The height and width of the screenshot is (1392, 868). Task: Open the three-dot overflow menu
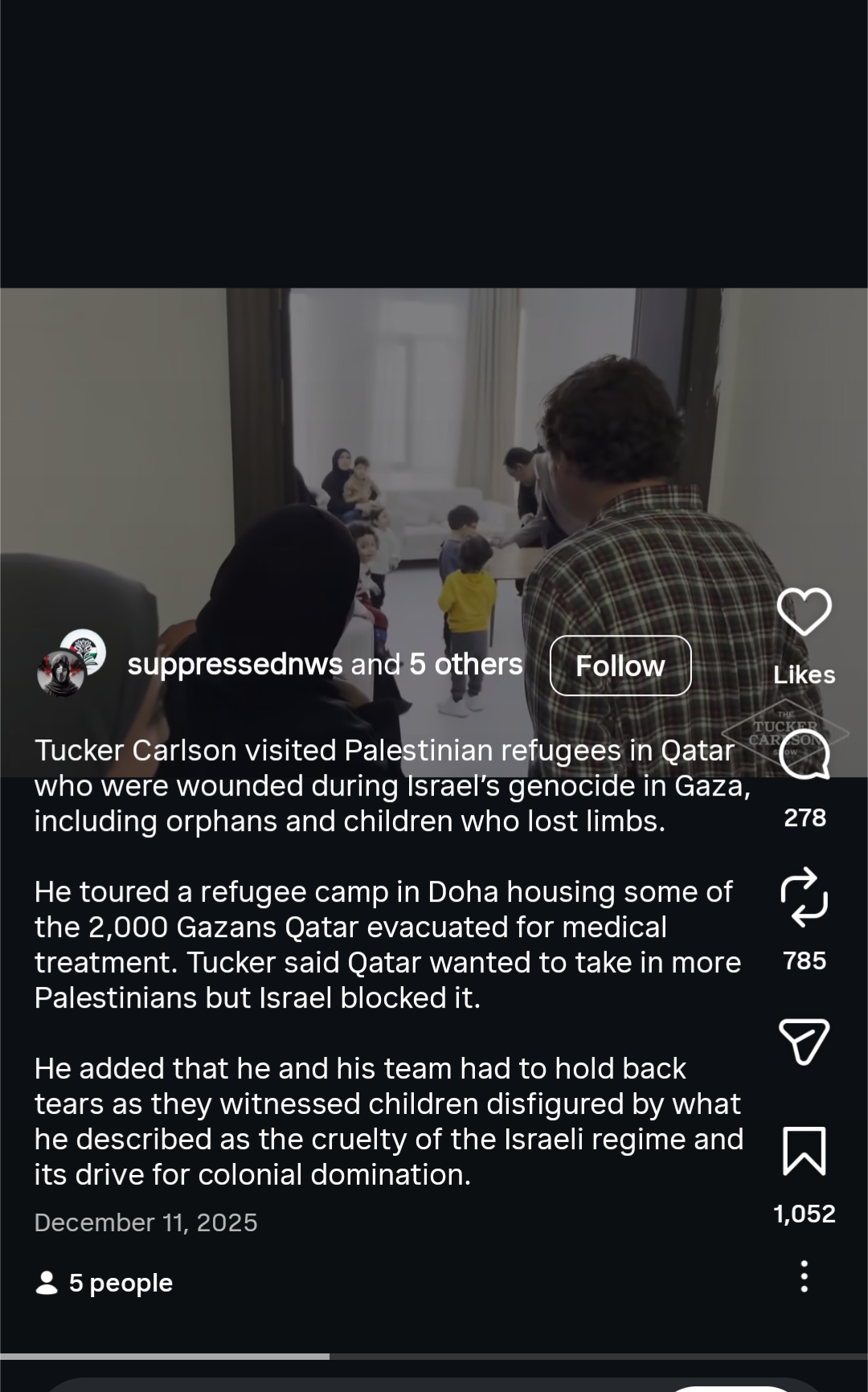[804, 1276]
